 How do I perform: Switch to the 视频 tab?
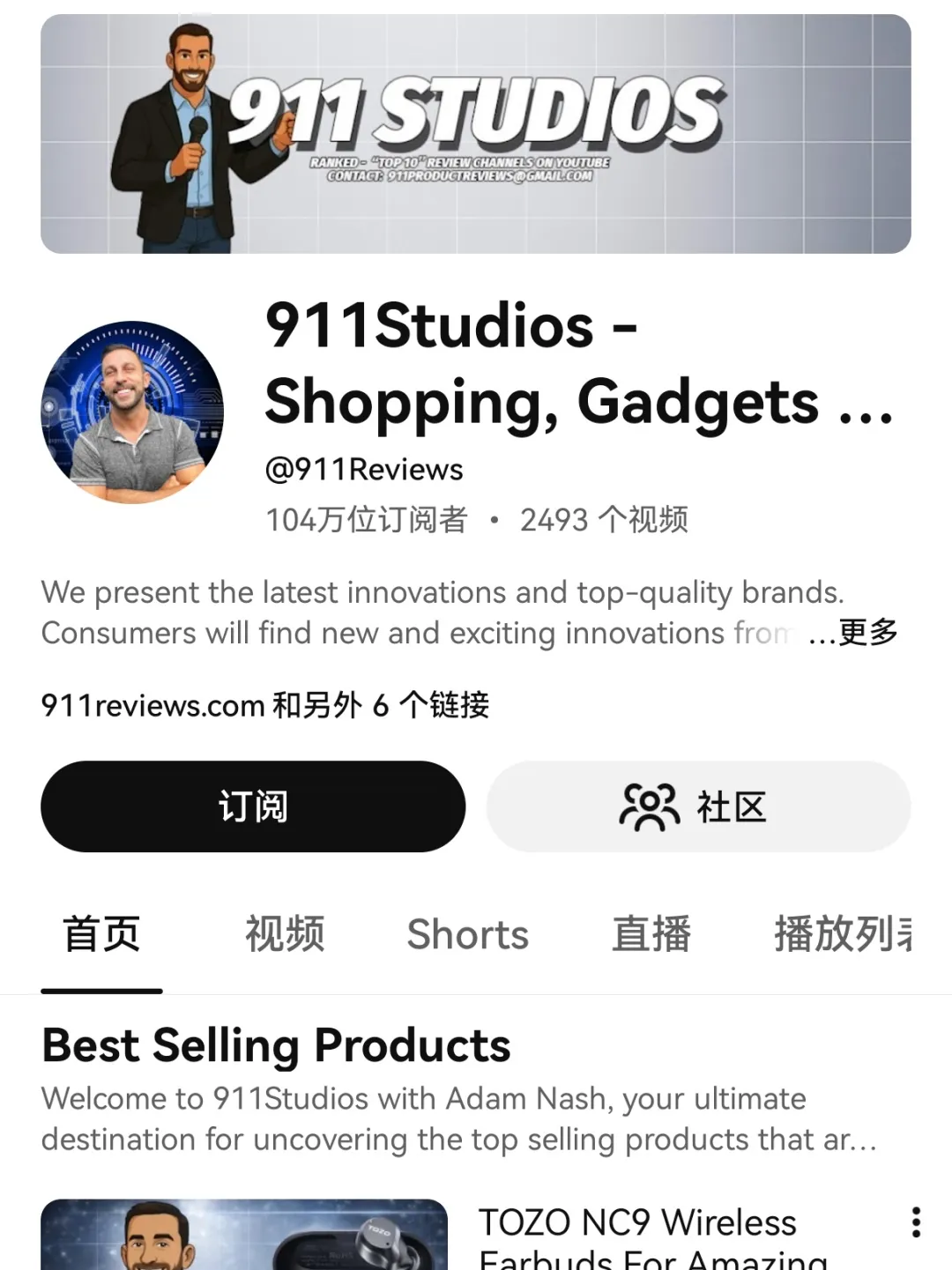click(284, 934)
